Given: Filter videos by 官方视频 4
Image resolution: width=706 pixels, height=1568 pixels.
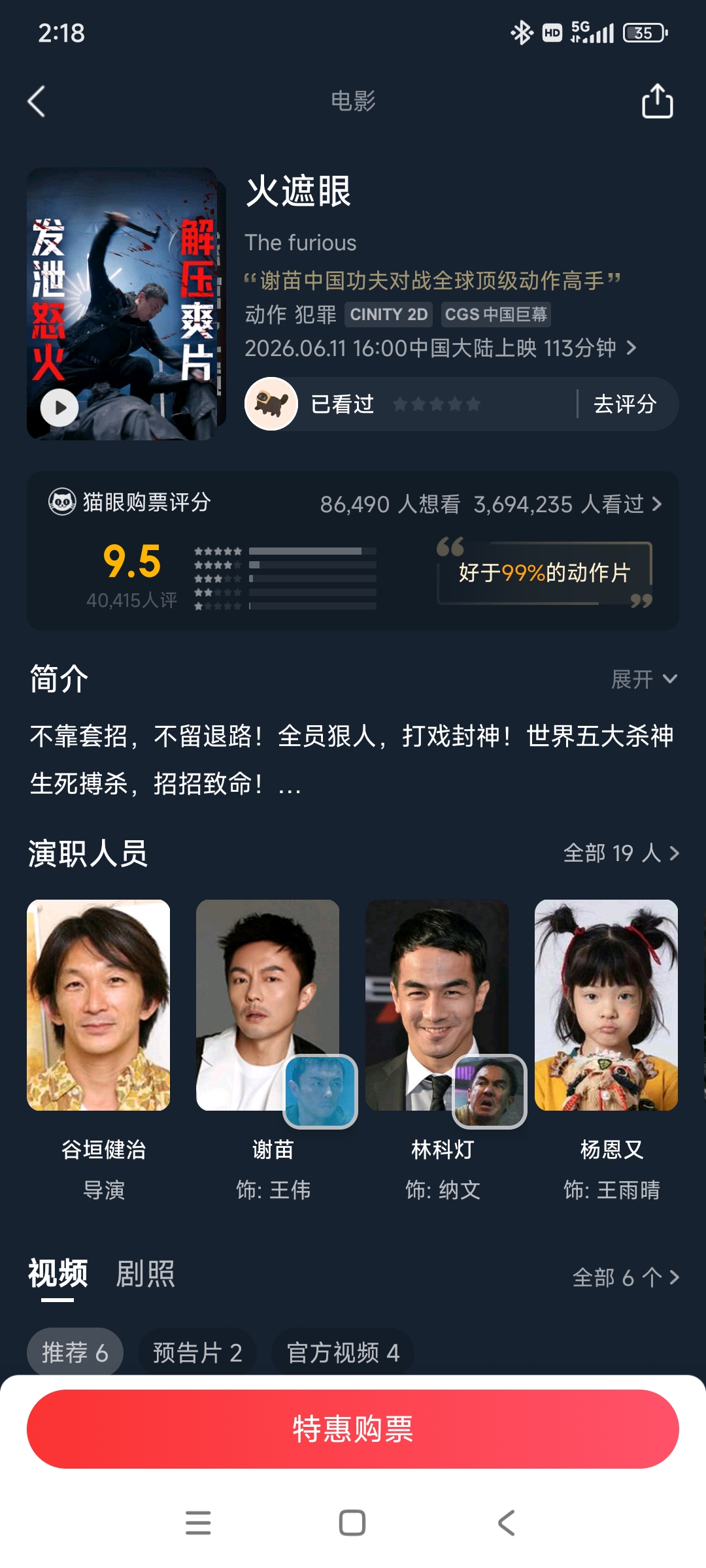Looking at the screenshot, I should (343, 1352).
